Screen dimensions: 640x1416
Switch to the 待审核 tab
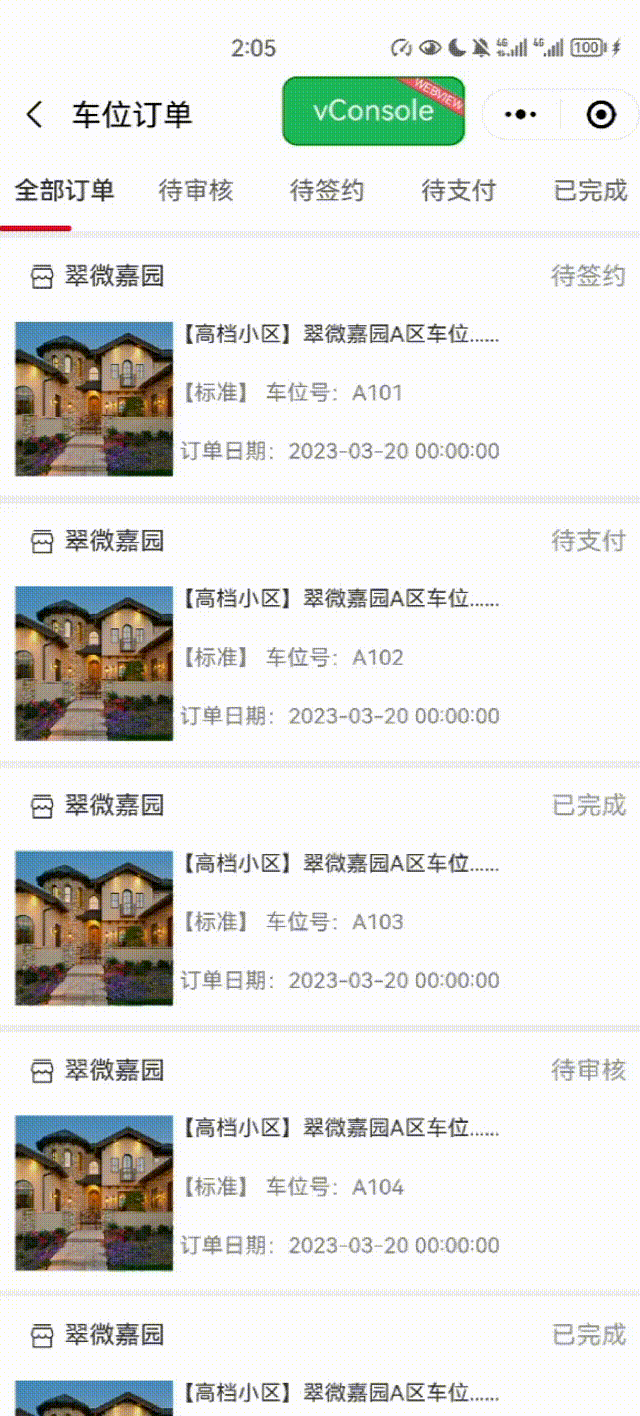click(196, 190)
